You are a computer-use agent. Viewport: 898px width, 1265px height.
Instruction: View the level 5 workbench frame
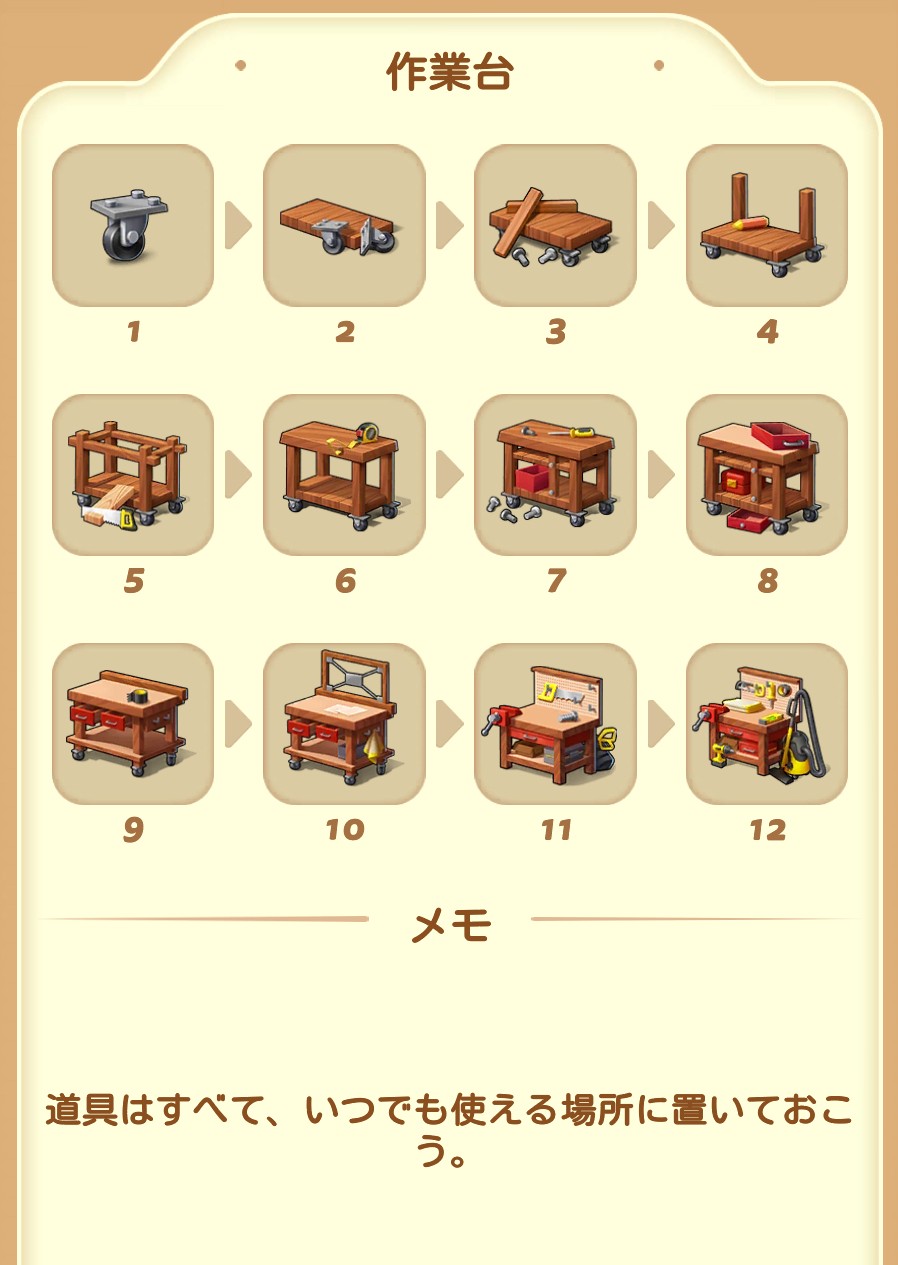(x=133, y=474)
